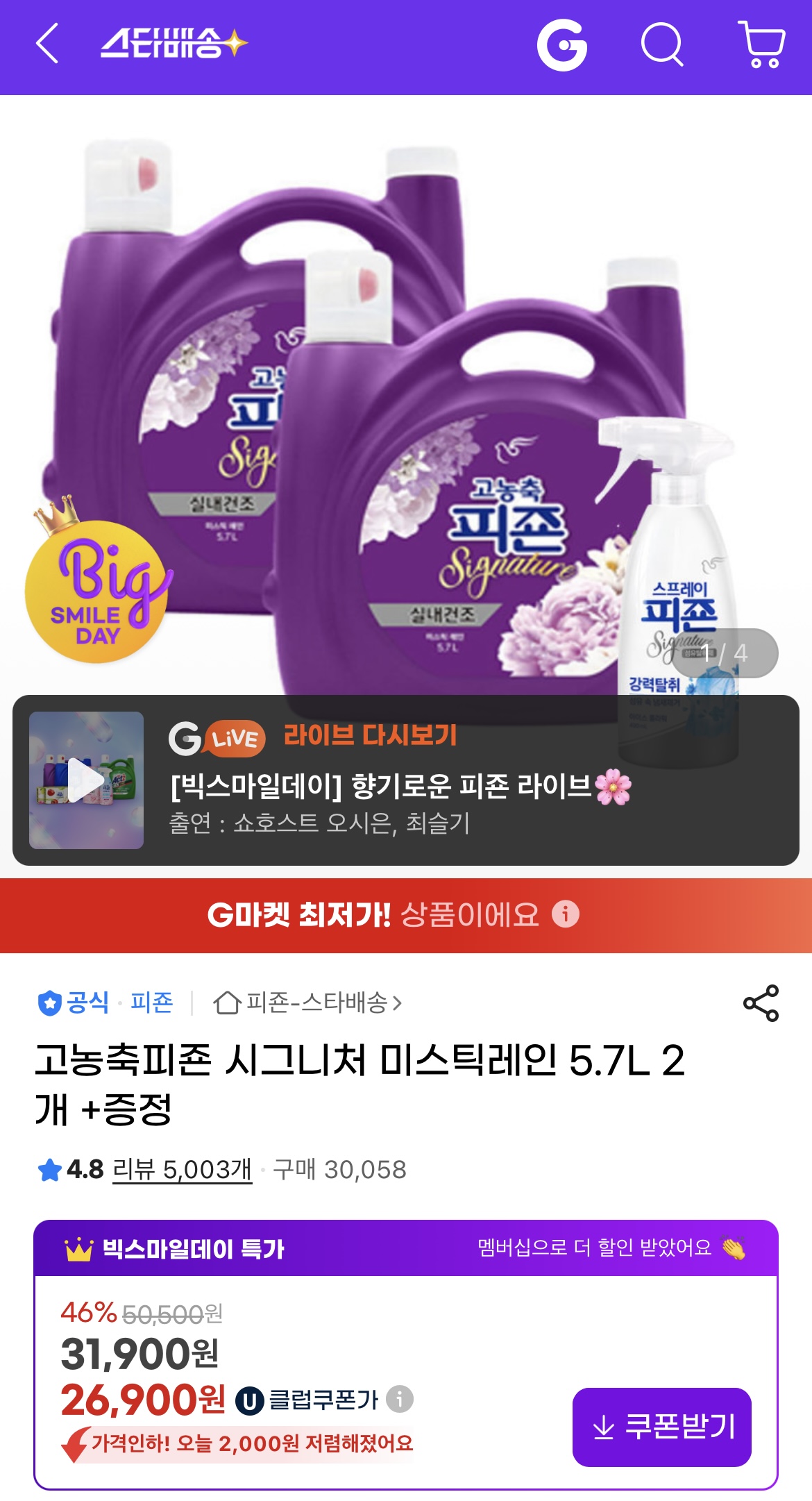Open Gmarket home via the G logo
Screen dimensions: 812x1501
click(561, 45)
